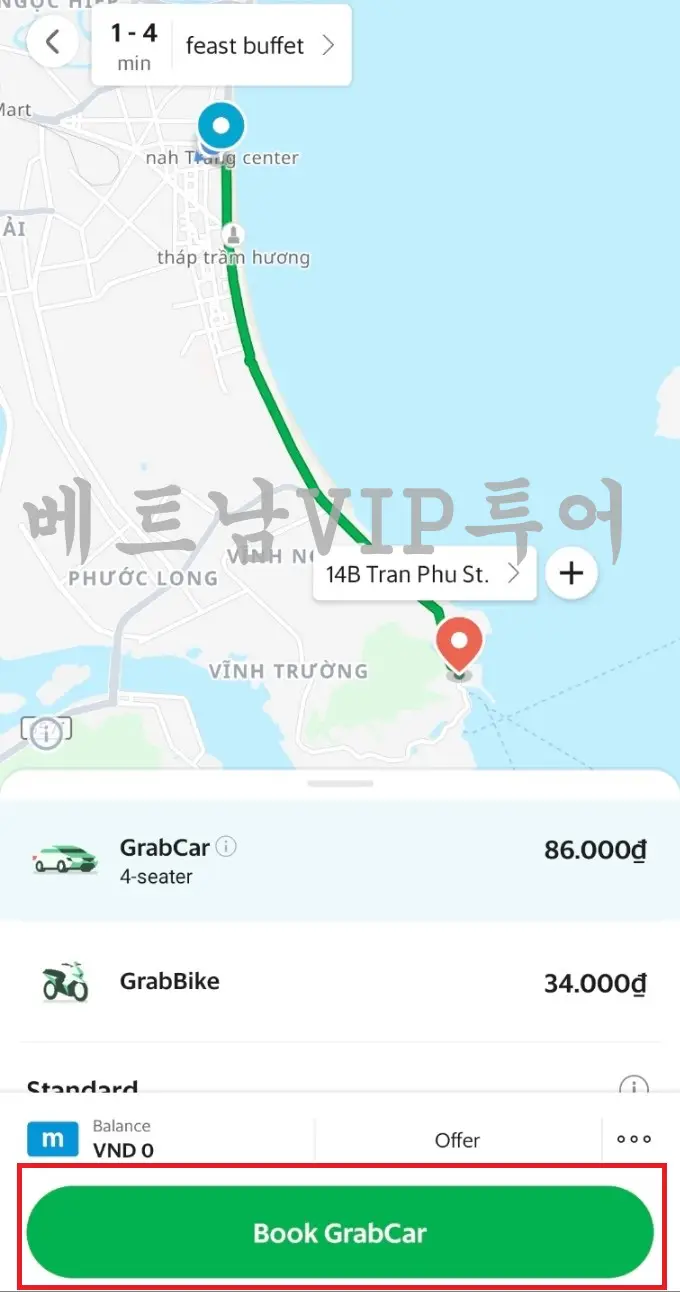Choose the GrabBike ride option
Viewport: 680px width, 1292px height.
tap(340, 982)
